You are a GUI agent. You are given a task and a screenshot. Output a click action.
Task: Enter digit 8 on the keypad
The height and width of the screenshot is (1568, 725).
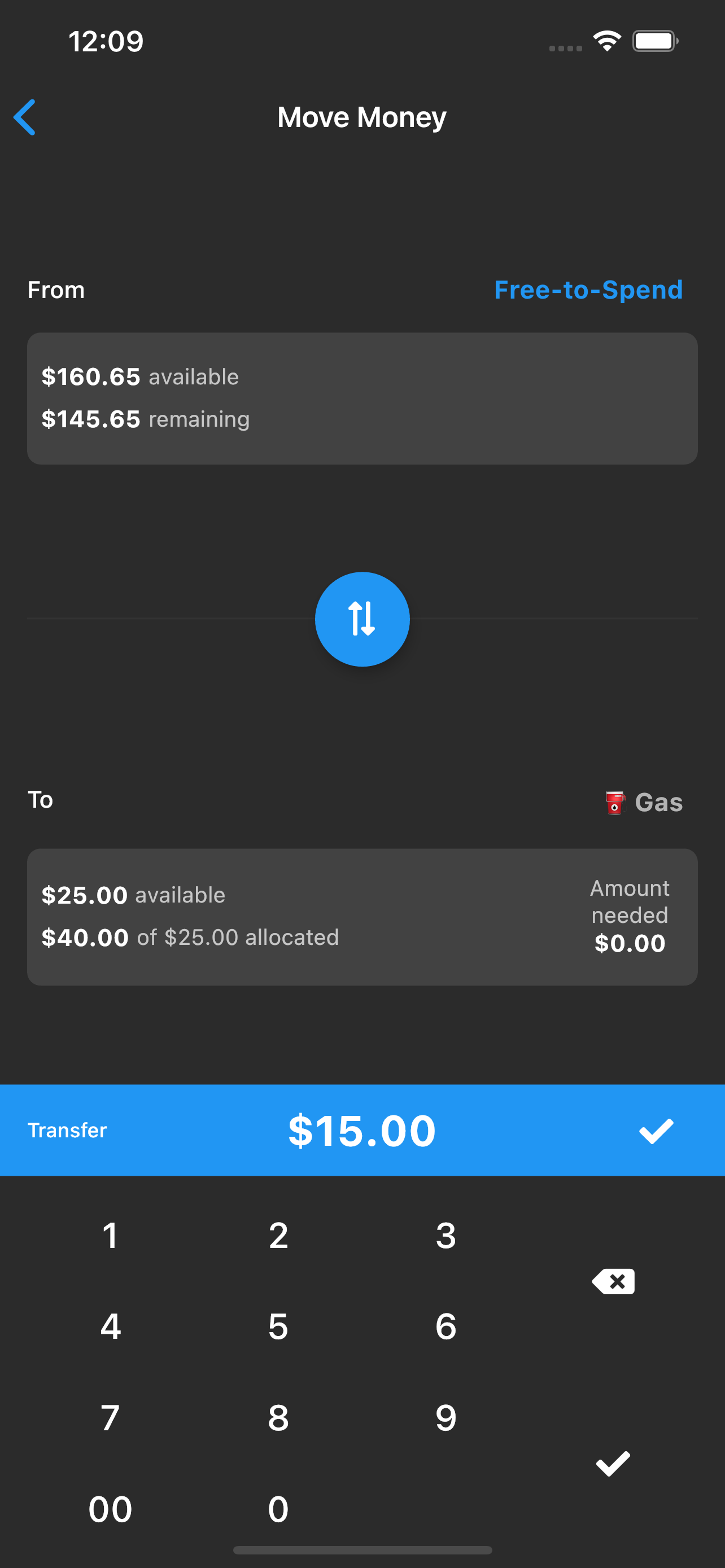[x=278, y=1418]
